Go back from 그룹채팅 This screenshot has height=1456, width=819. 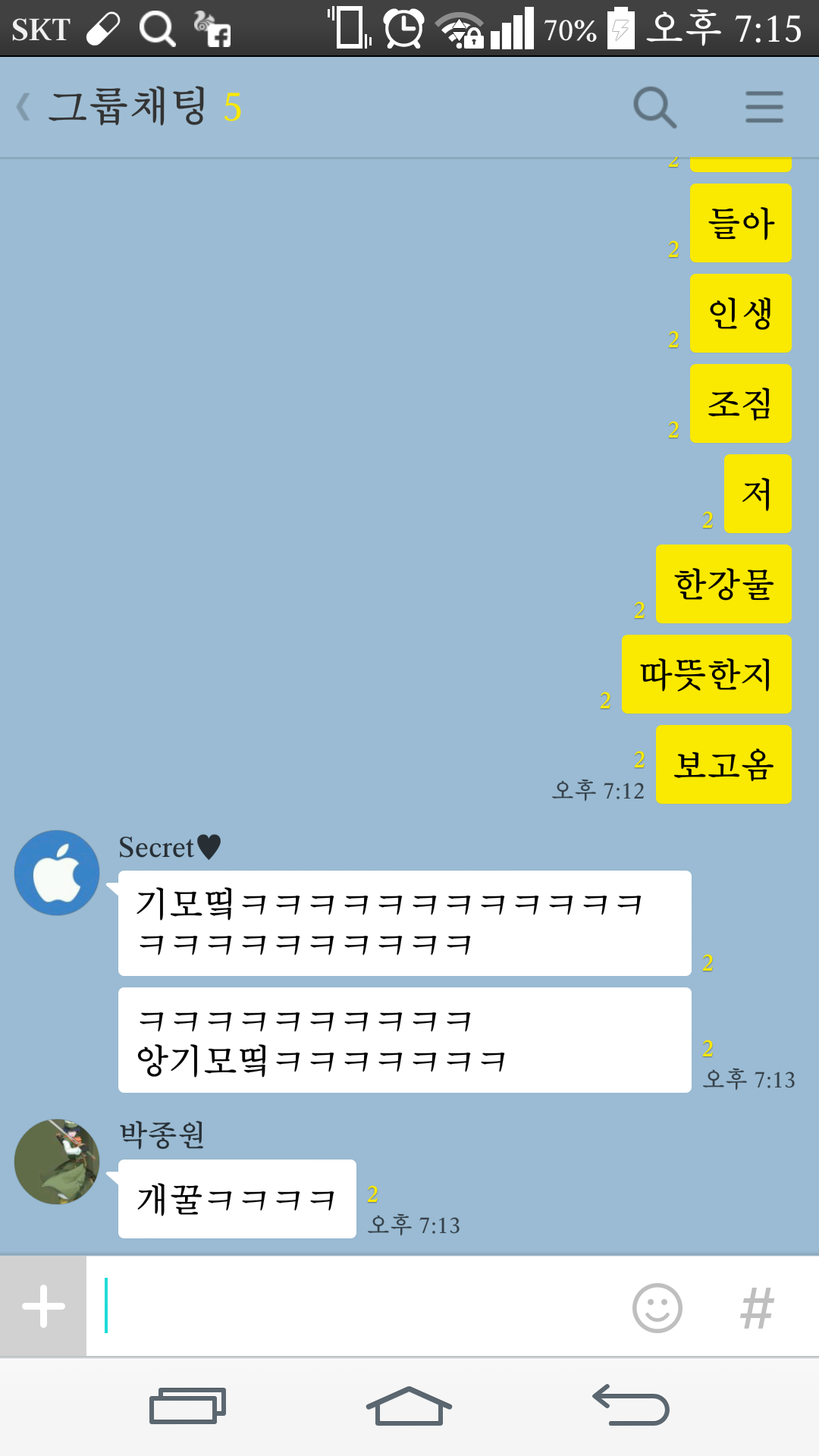coord(24,107)
